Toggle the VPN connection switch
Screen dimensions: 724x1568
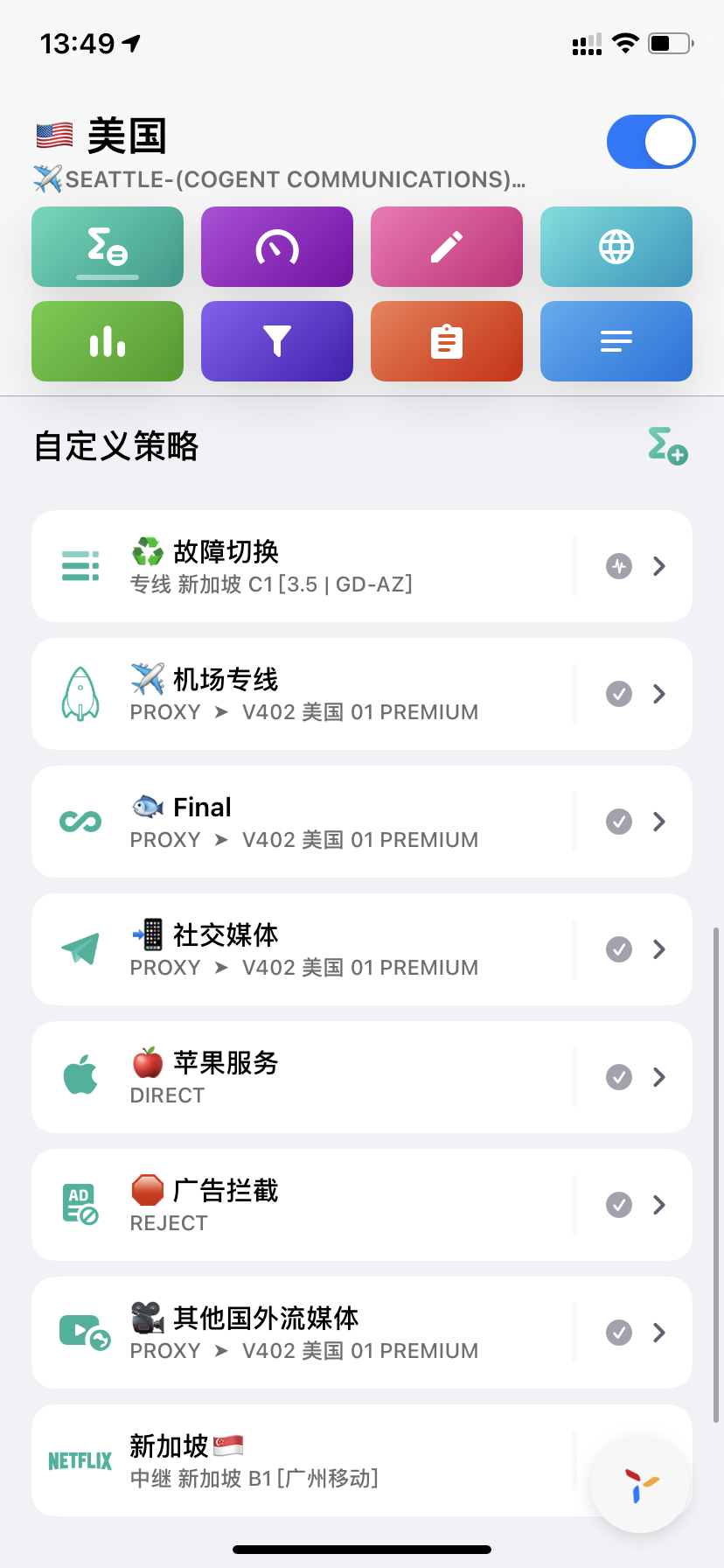tap(651, 142)
